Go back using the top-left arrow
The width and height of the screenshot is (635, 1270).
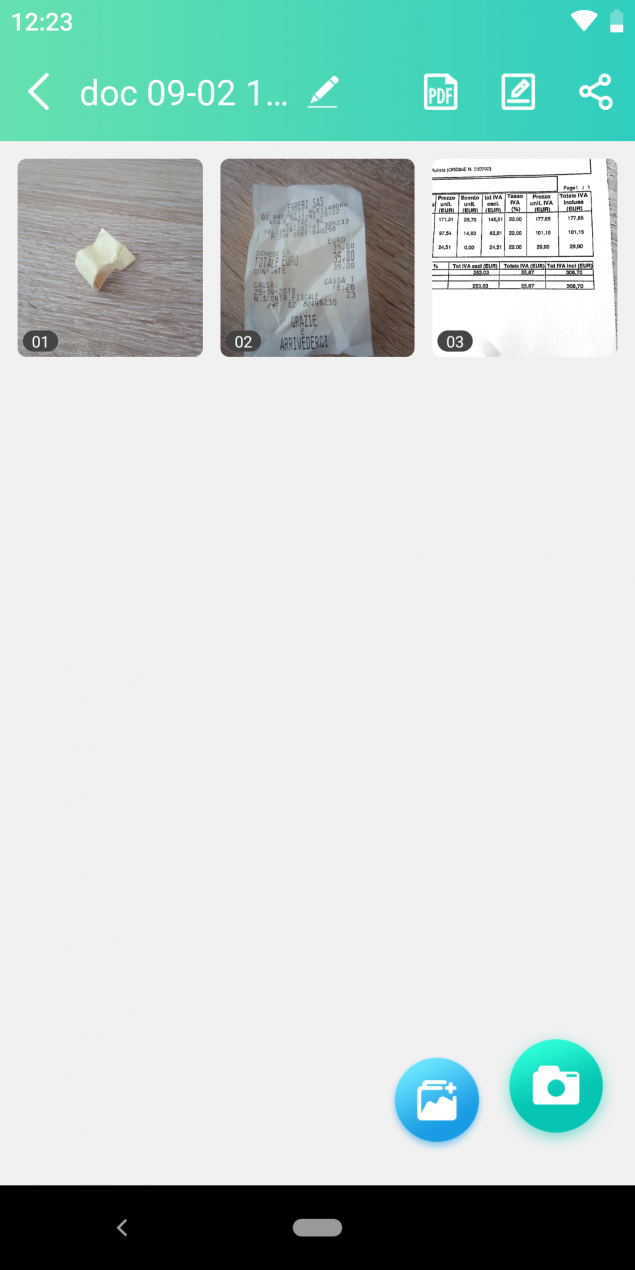click(x=39, y=93)
